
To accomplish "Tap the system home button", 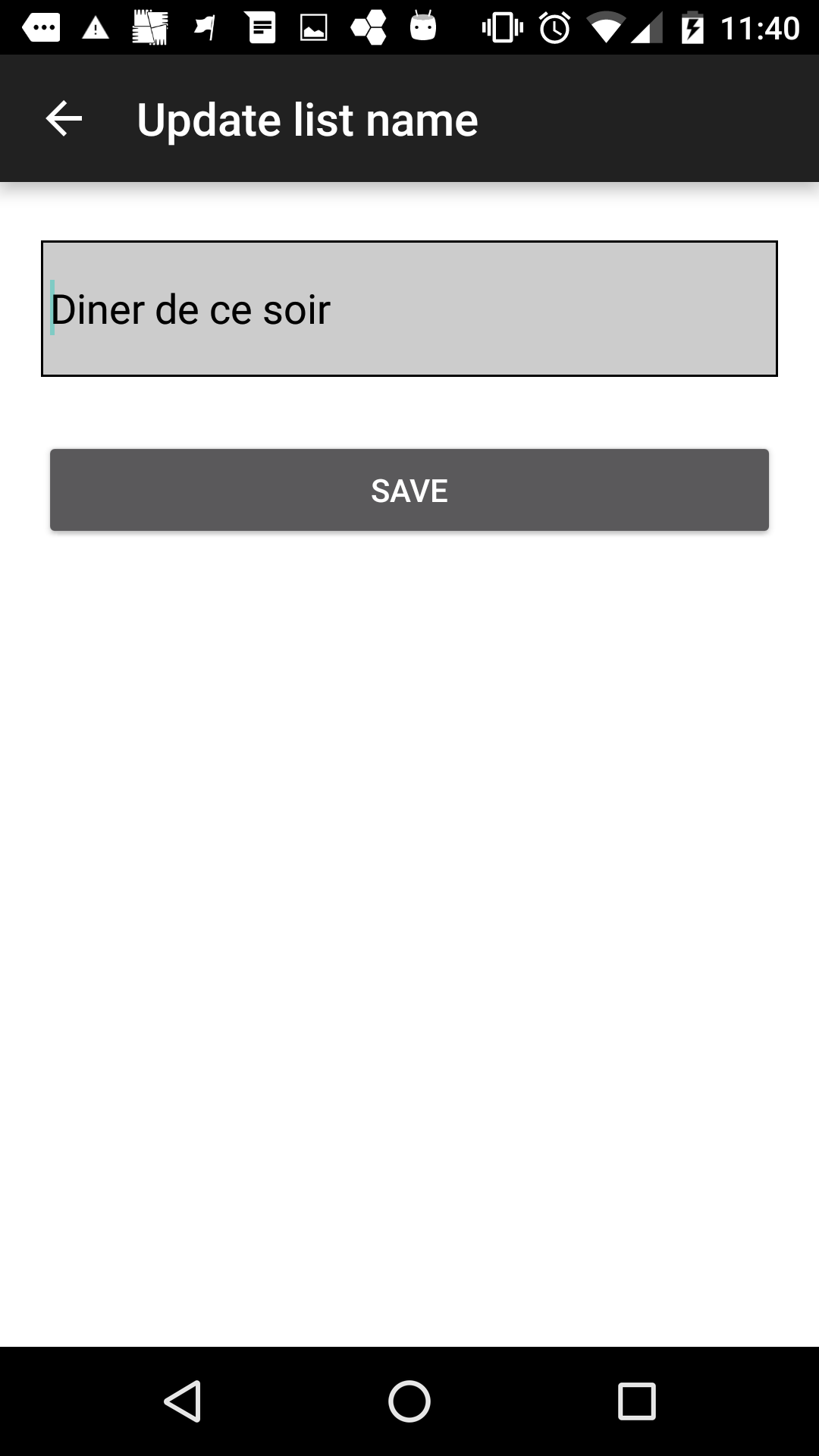I will click(x=409, y=1401).
